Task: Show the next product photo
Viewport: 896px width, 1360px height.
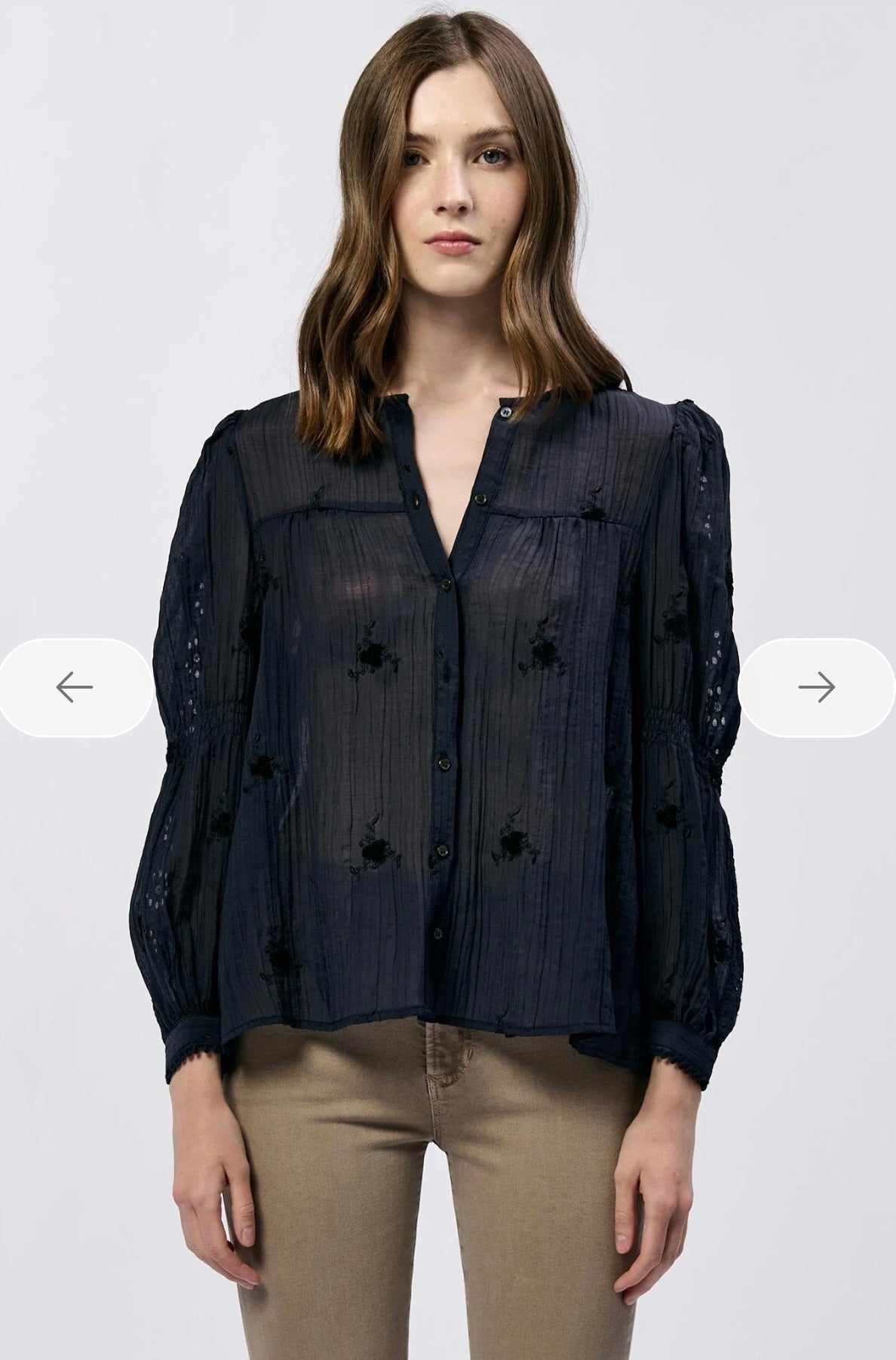Action: 817,687
